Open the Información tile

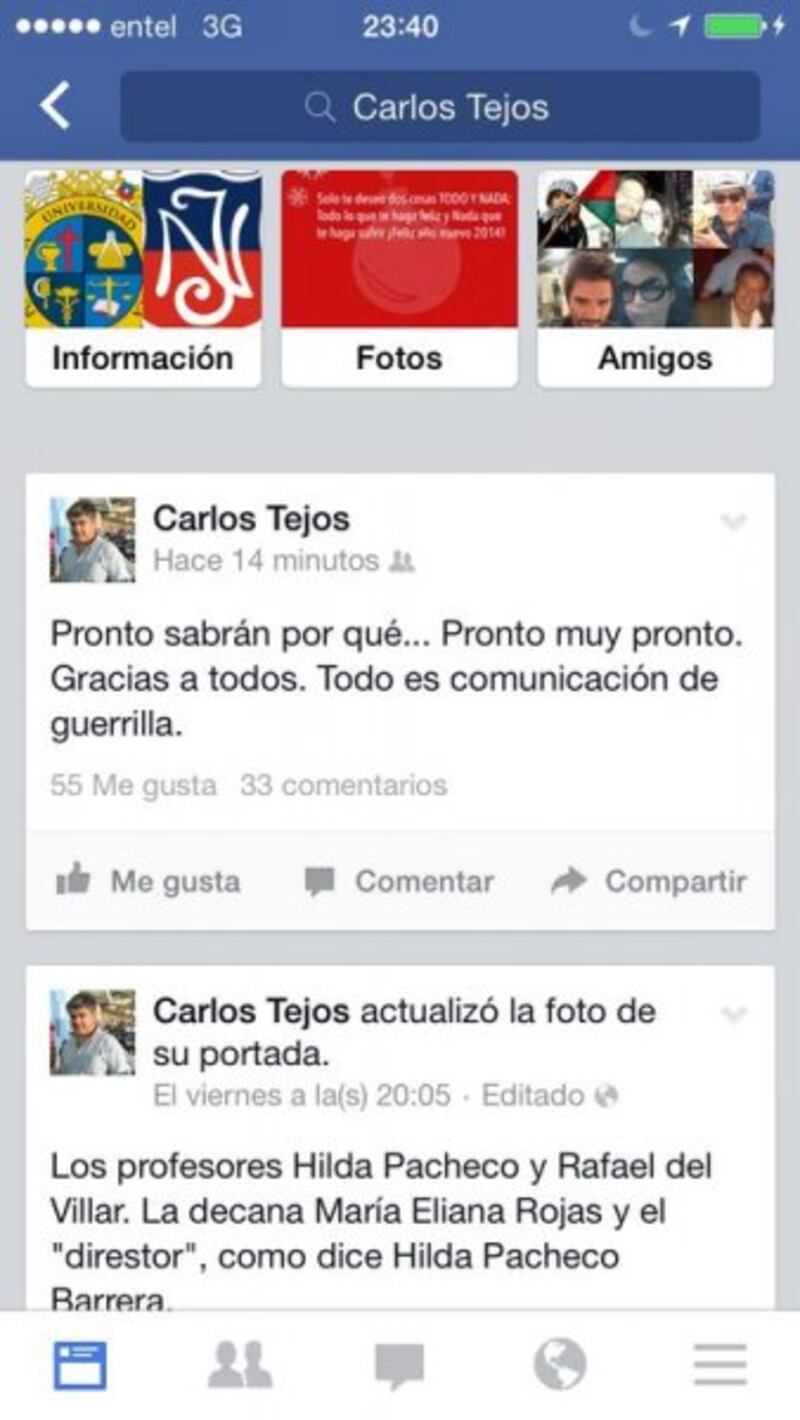tap(143, 279)
